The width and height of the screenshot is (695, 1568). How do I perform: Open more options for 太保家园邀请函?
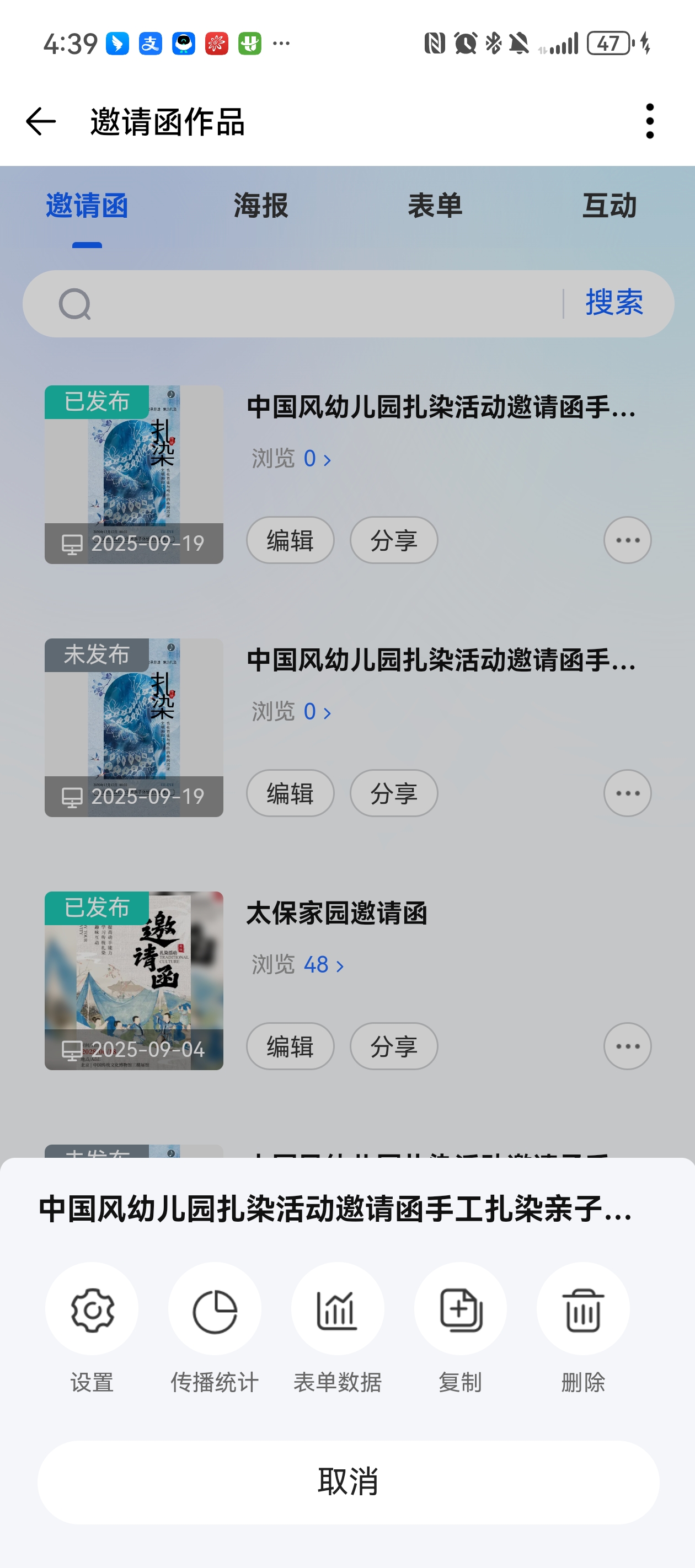click(x=627, y=1046)
